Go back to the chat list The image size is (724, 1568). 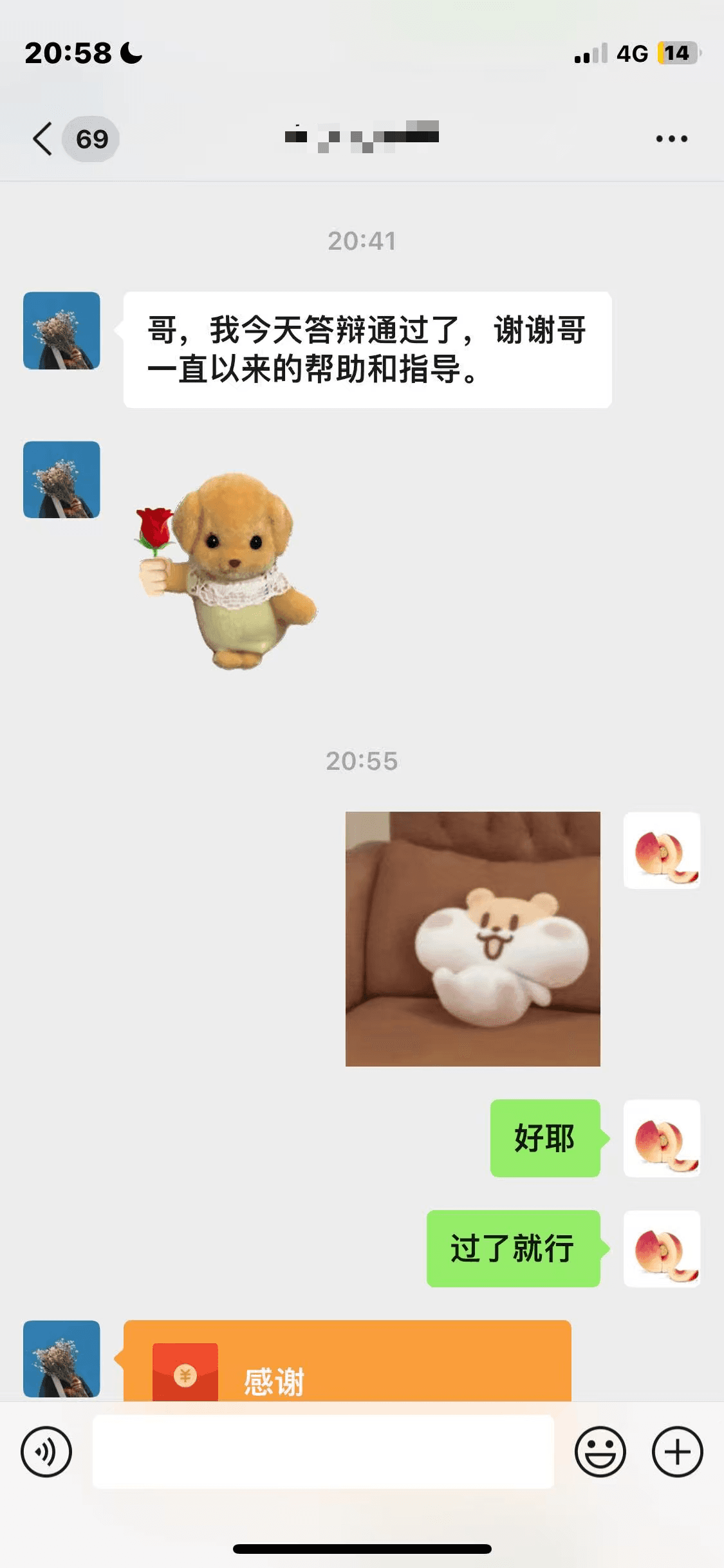[x=44, y=139]
